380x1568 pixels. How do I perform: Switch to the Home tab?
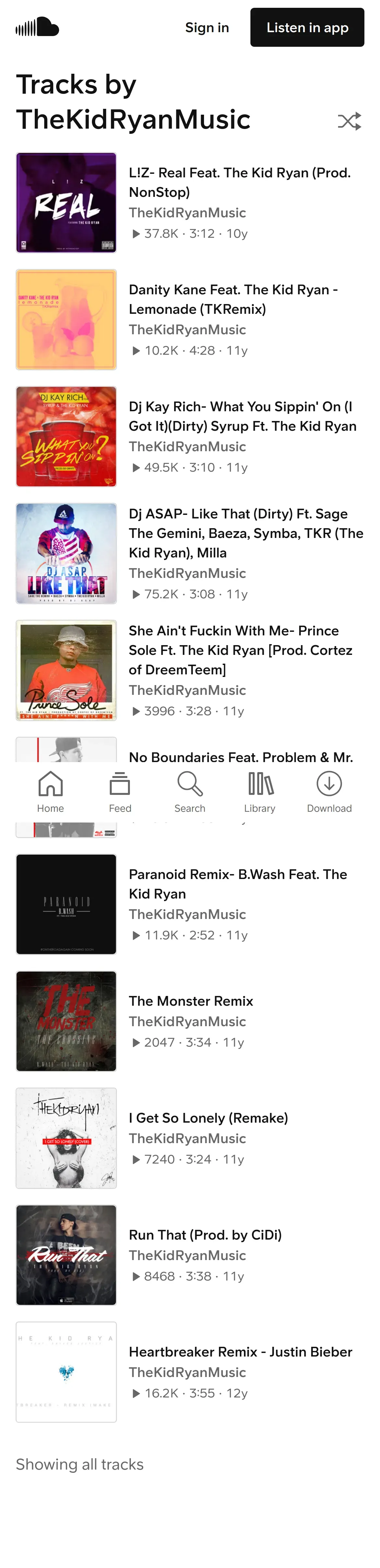point(51,791)
